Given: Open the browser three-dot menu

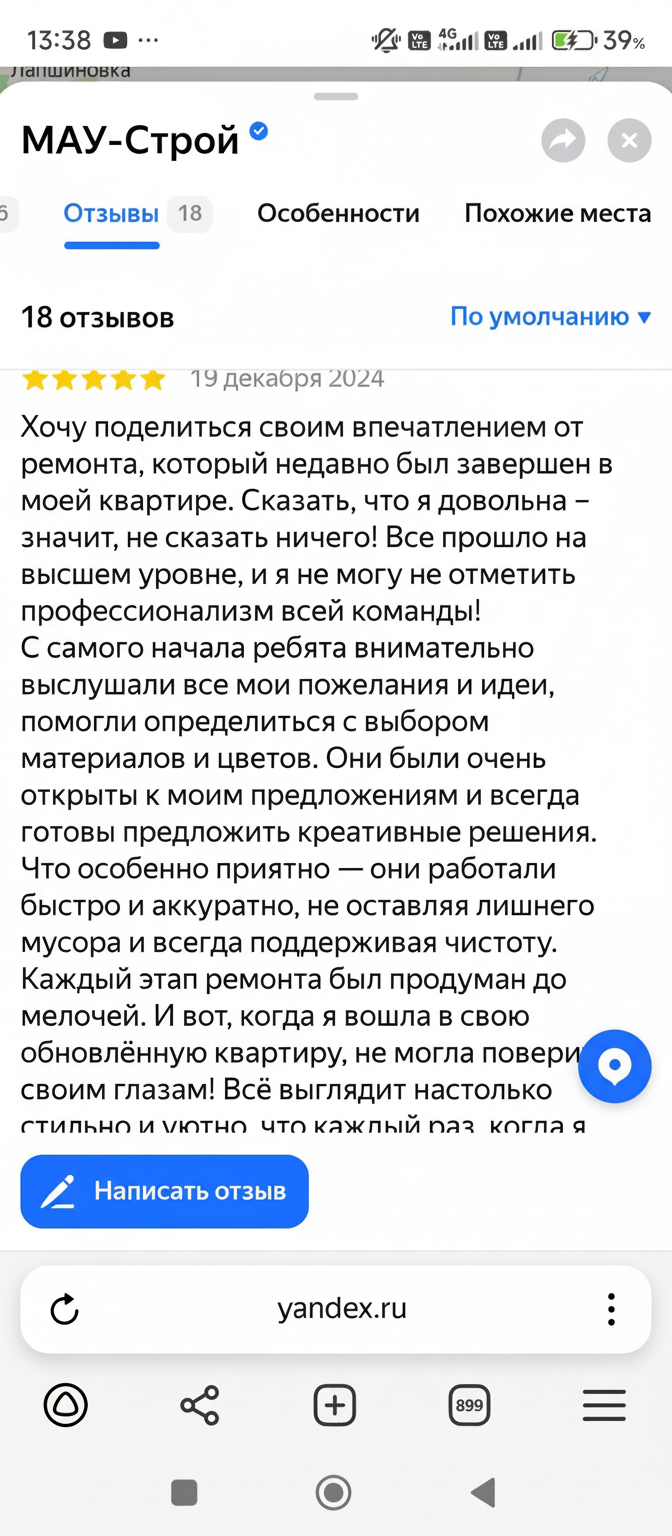Looking at the screenshot, I should (x=611, y=1309).
